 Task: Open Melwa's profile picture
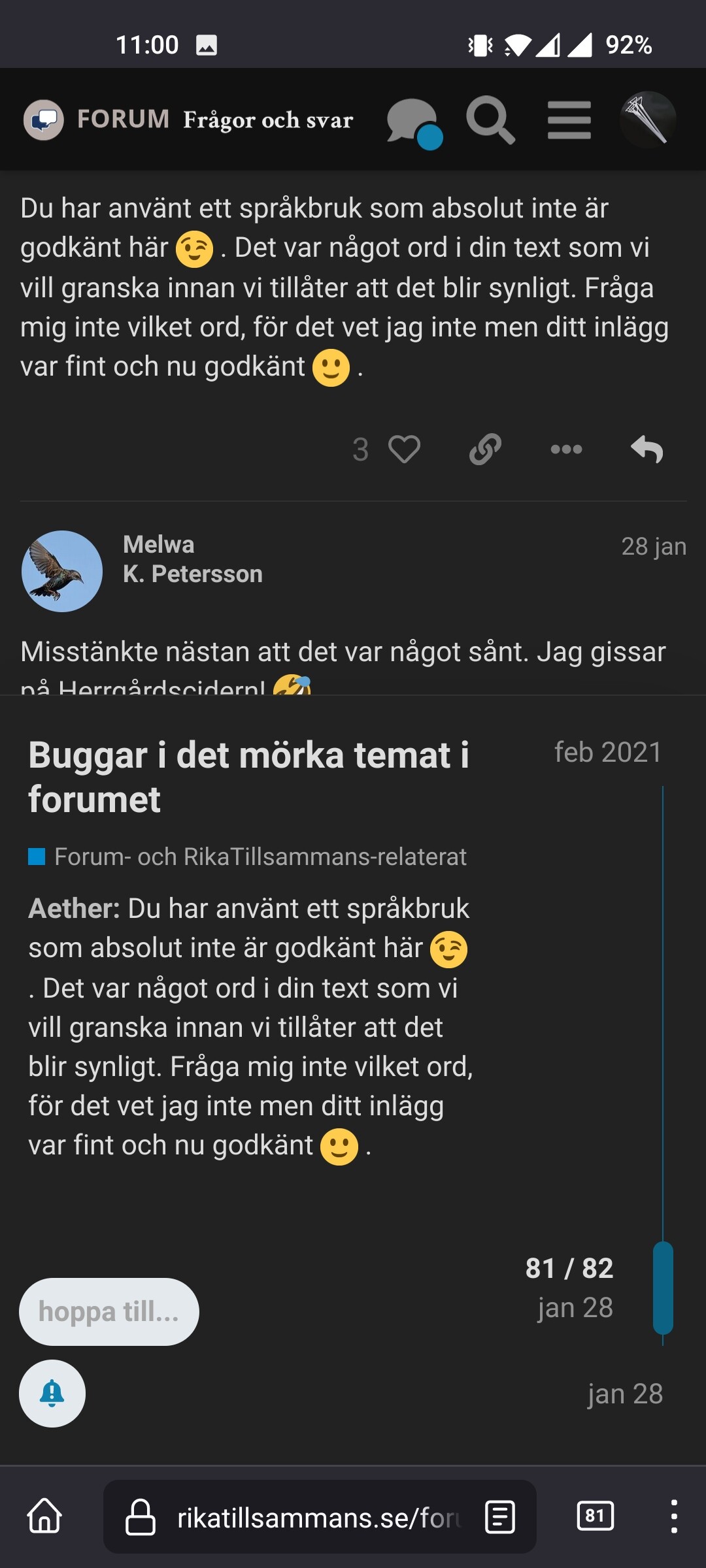[x=62, y=571]
